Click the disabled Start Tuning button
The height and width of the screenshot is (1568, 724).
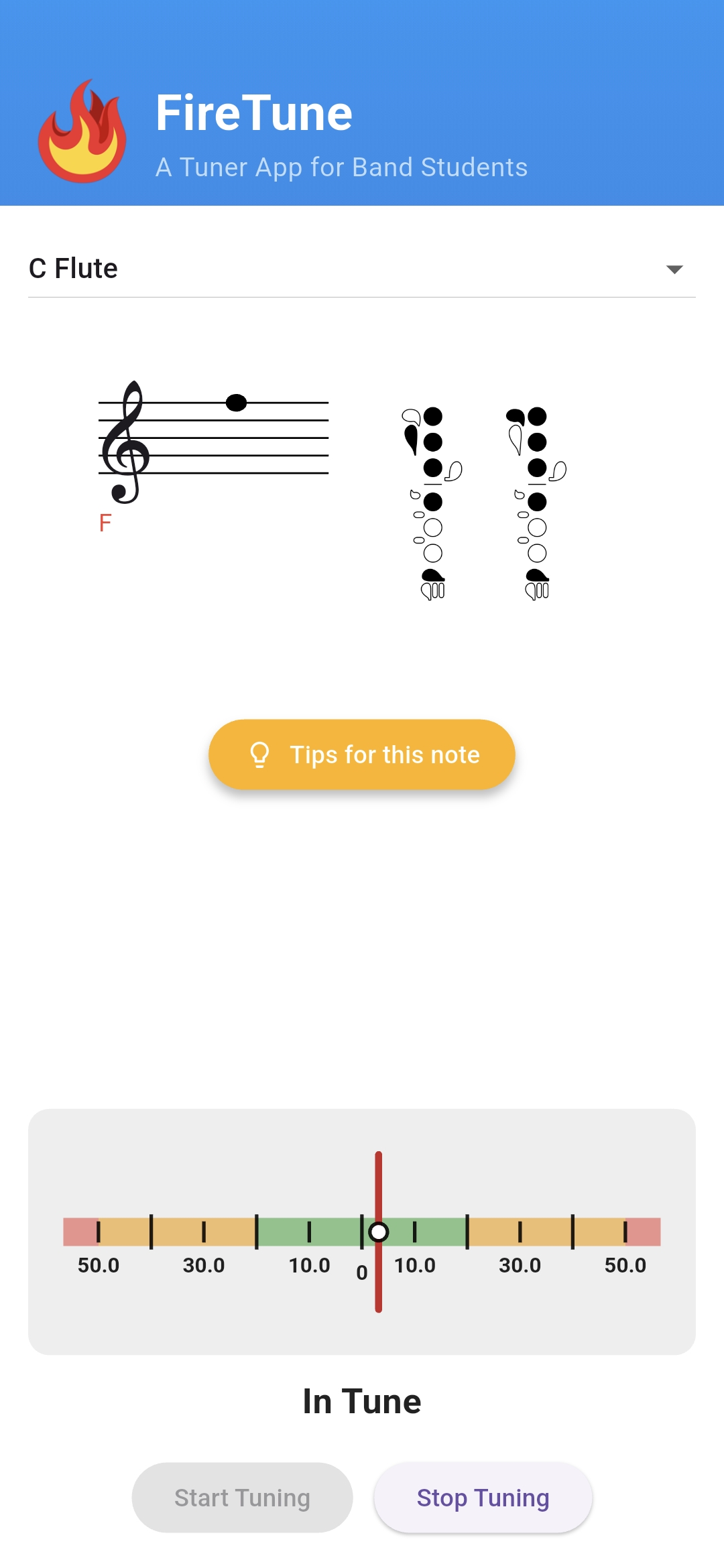pos(241,1497)
